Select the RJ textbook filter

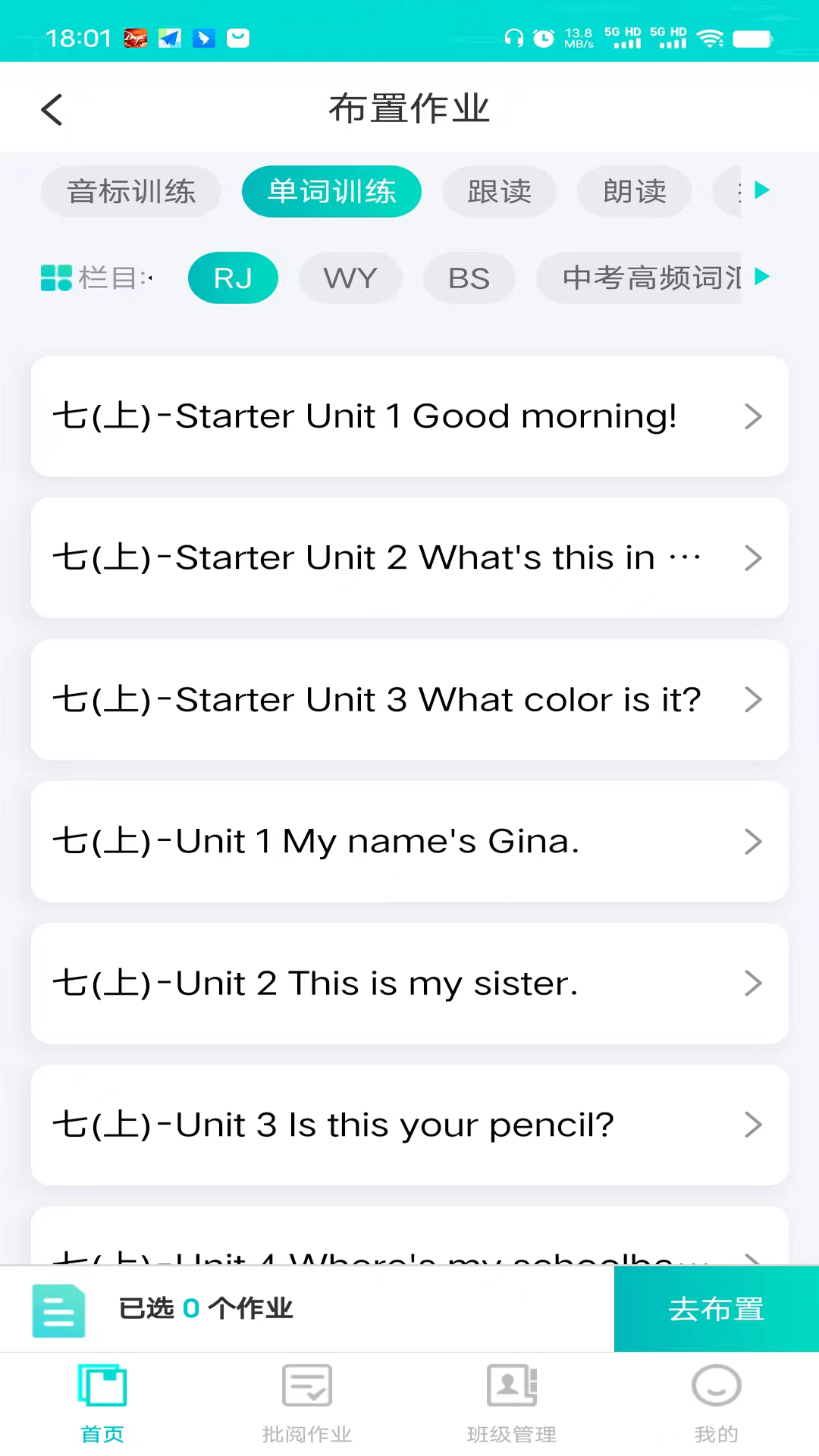click(x=233, y=278)
